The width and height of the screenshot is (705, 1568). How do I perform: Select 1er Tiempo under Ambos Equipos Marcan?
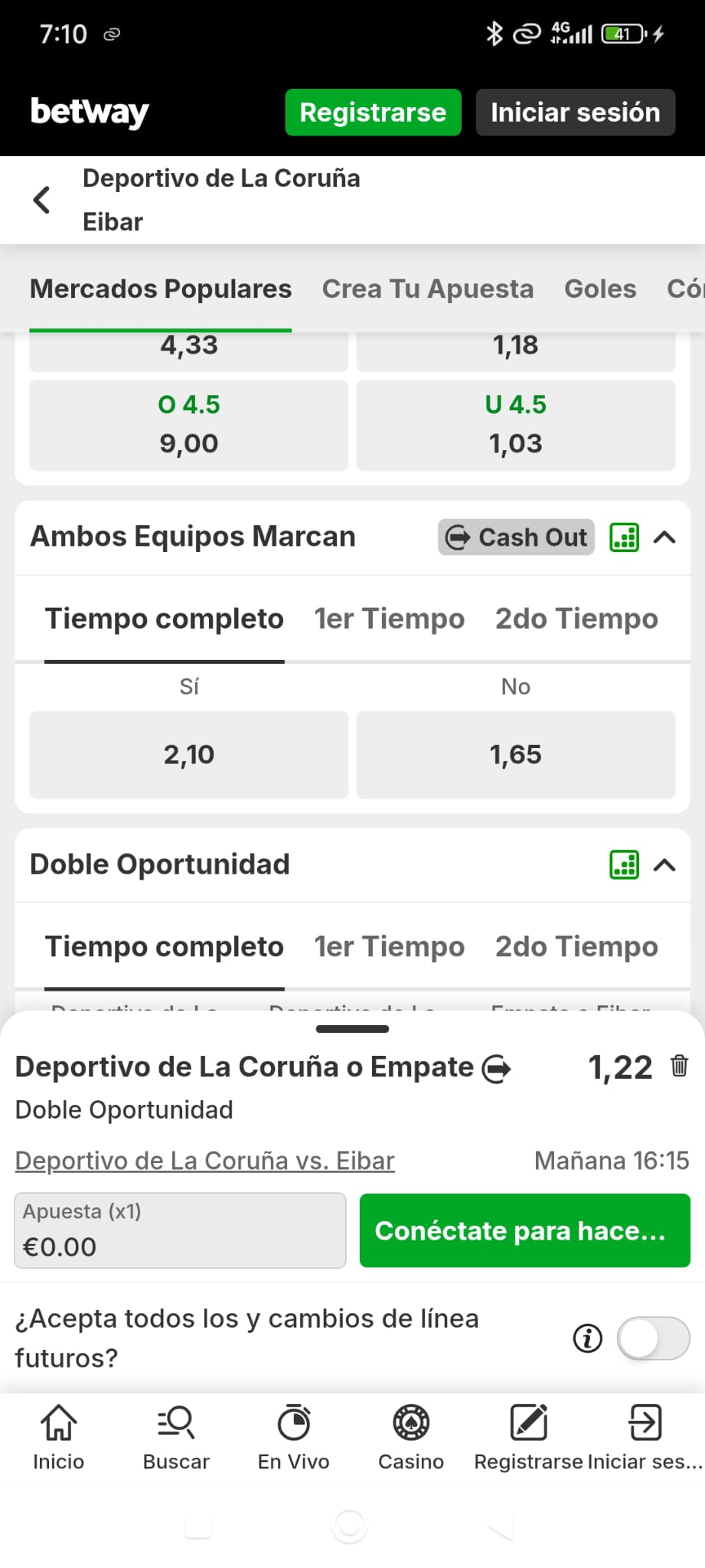[389, 619]
